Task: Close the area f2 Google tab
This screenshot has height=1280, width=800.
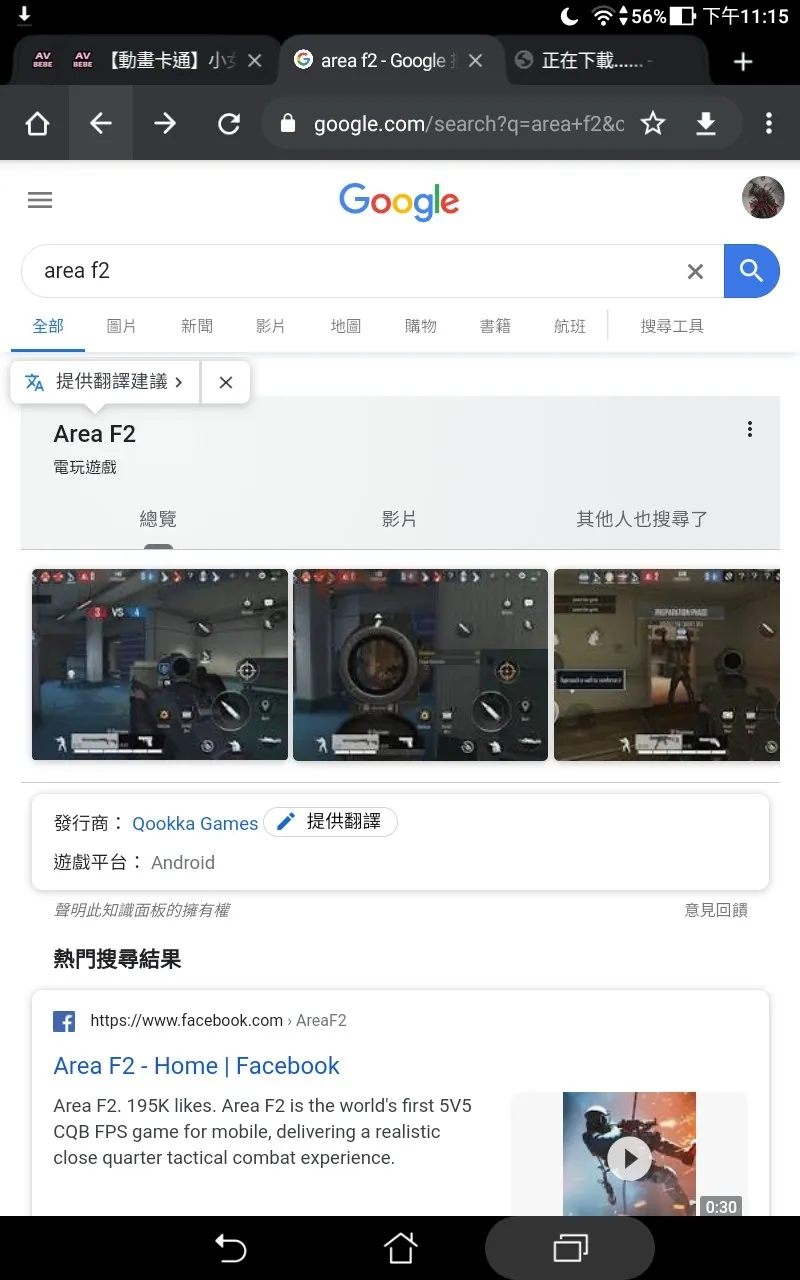Action: point(475,61)
